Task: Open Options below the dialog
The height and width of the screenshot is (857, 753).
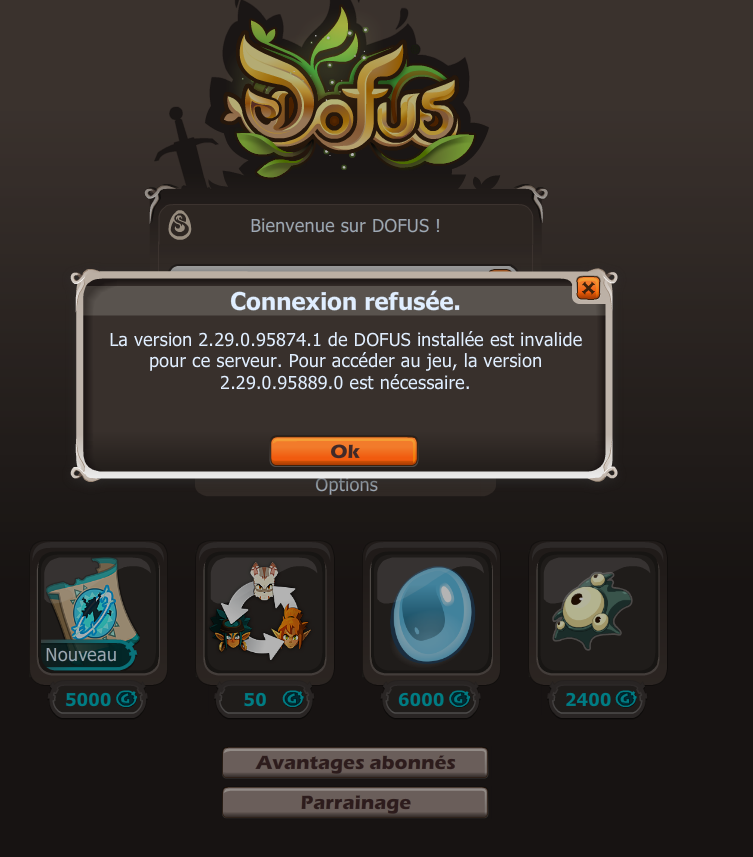Action: [346, 485]
